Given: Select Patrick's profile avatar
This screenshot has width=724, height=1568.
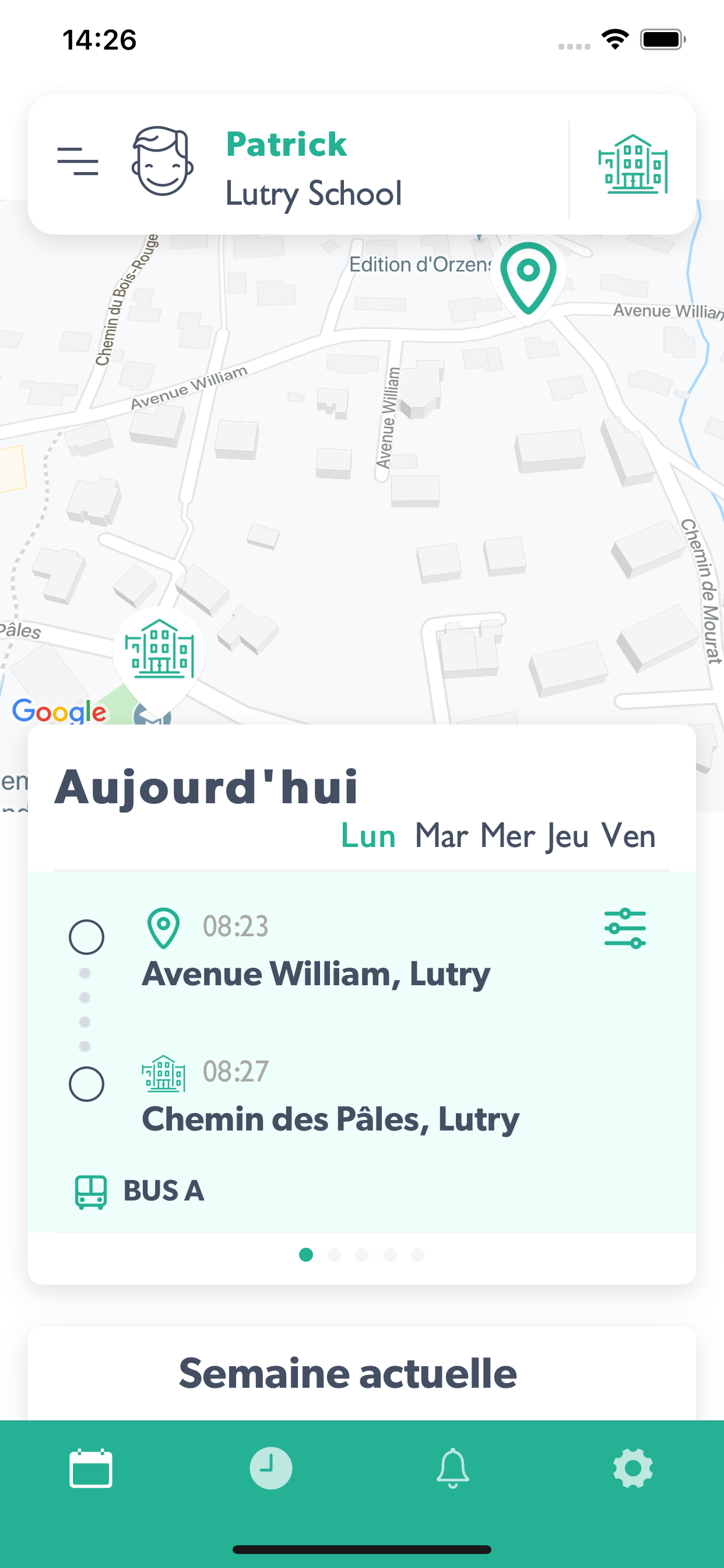Looking at the screenshot, I should (163, 162).
